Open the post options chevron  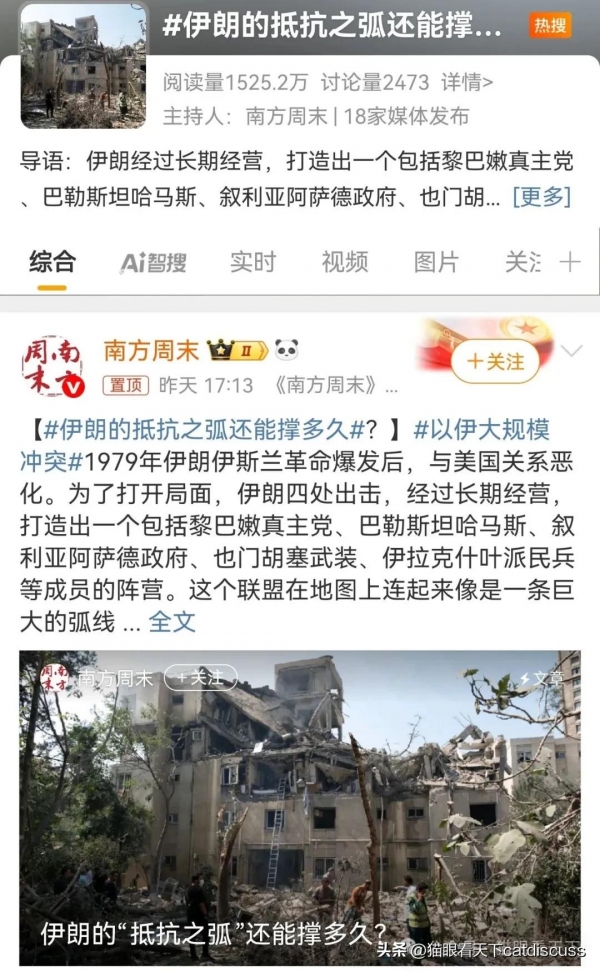pyautogui.click(x=571, y=351)
